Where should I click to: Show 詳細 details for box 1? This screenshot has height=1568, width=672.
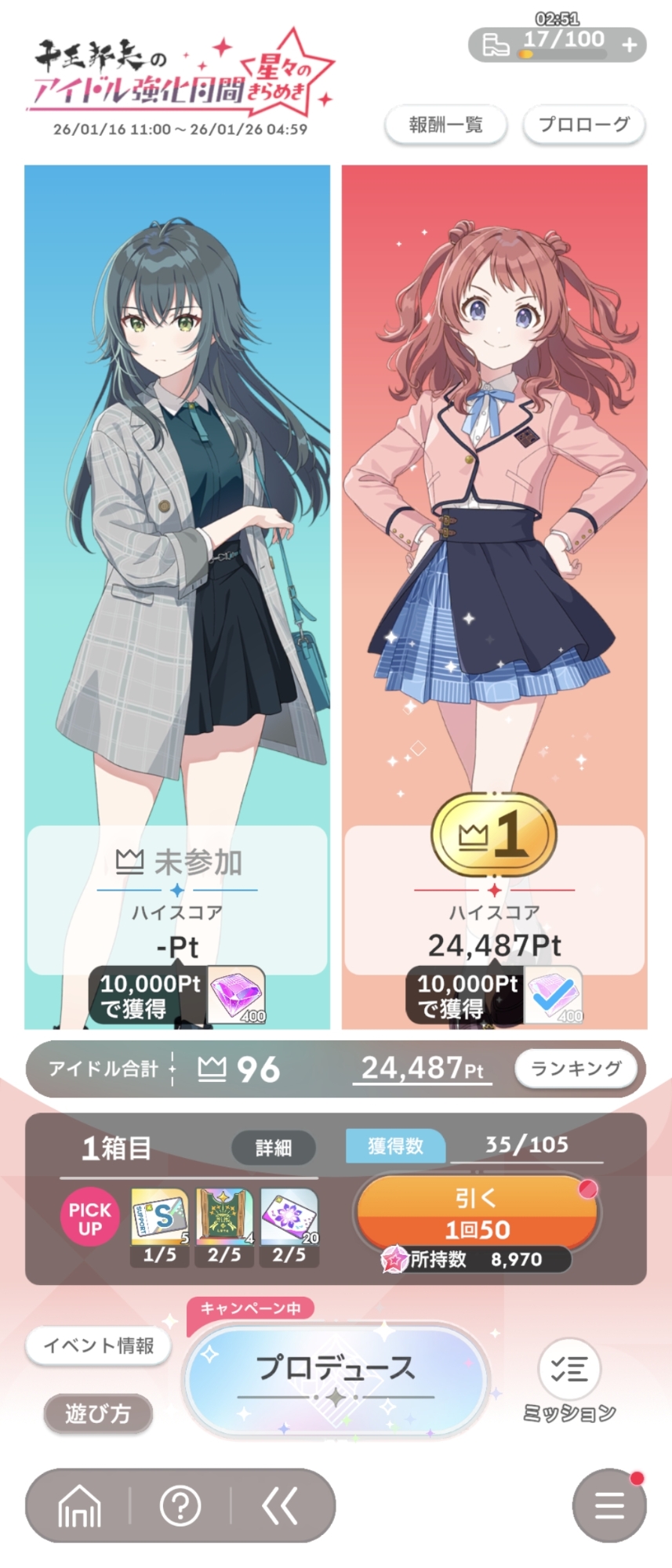click(274, 1148)
